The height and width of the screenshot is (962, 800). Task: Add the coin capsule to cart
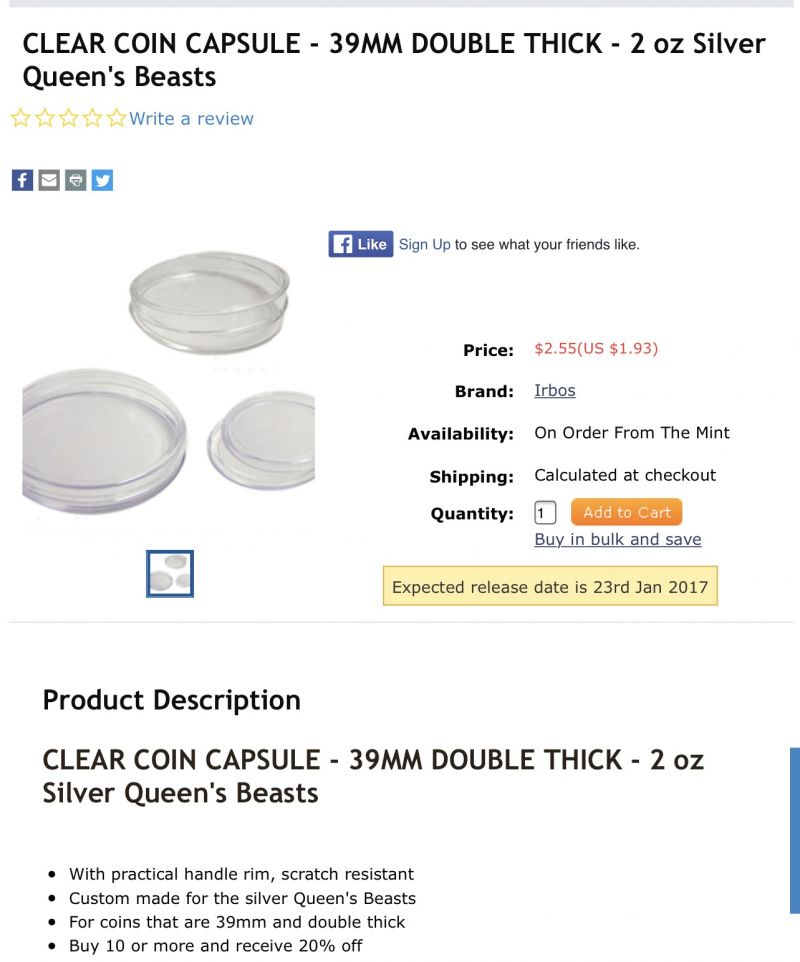[x=626, y=512]
